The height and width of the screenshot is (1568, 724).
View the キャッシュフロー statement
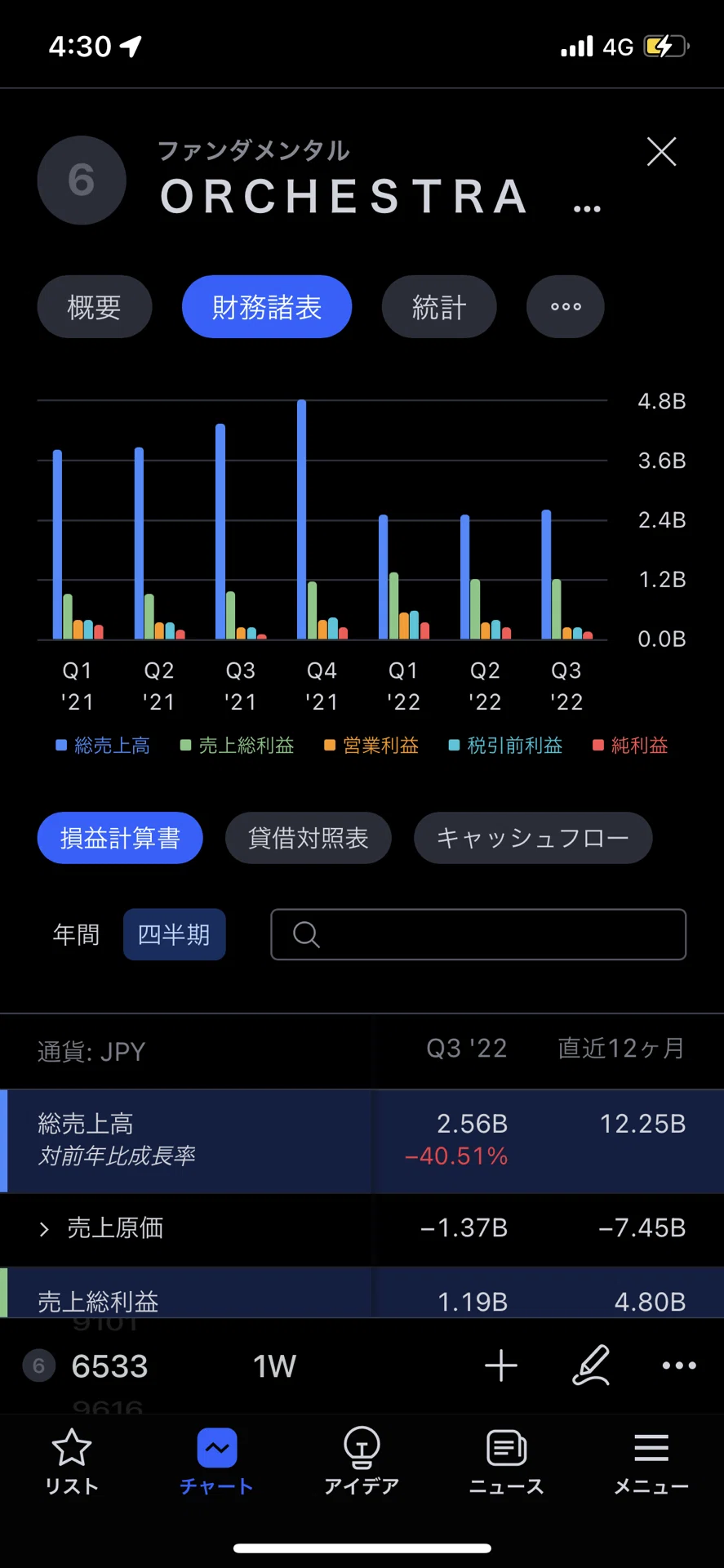coord(533,838)
